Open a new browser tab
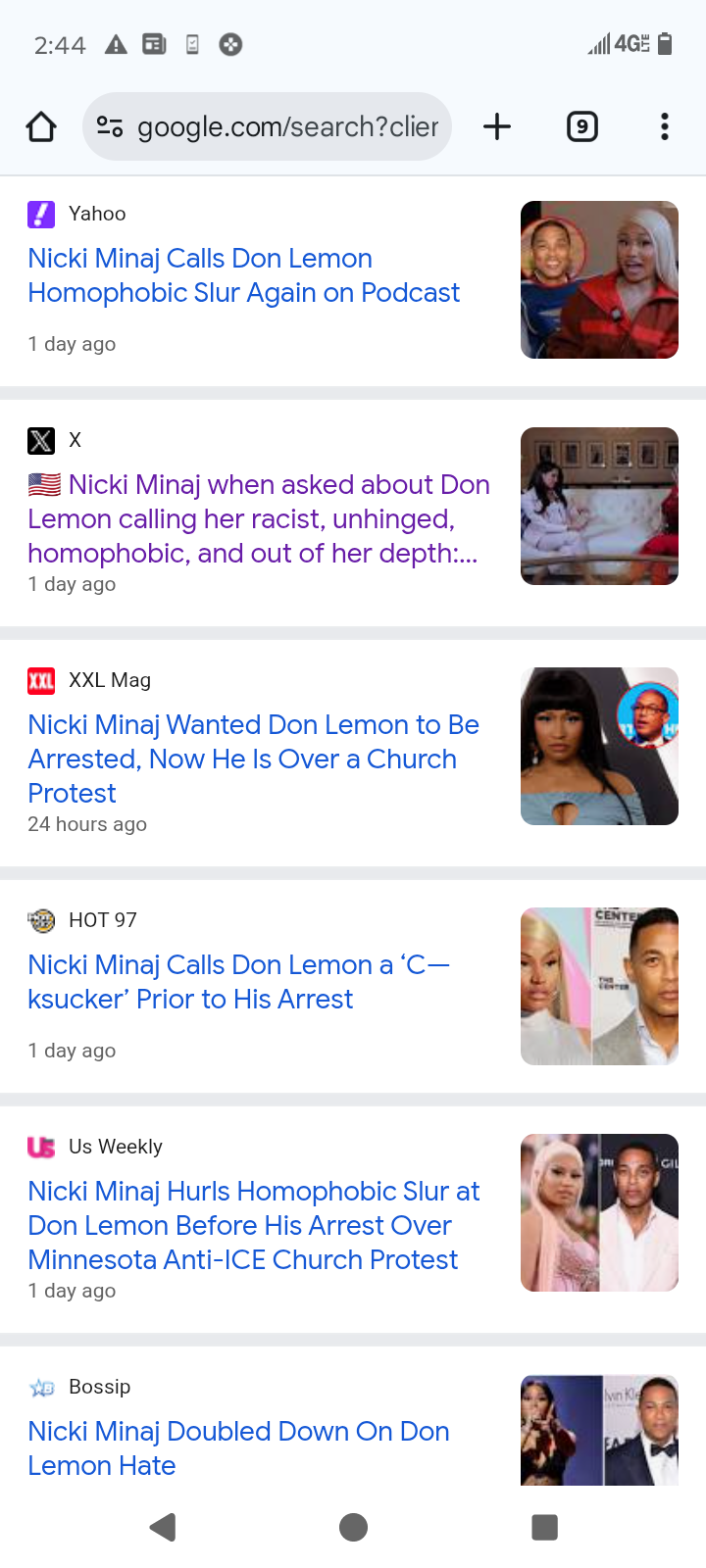The image size is (706, 1568). point(497,126)
